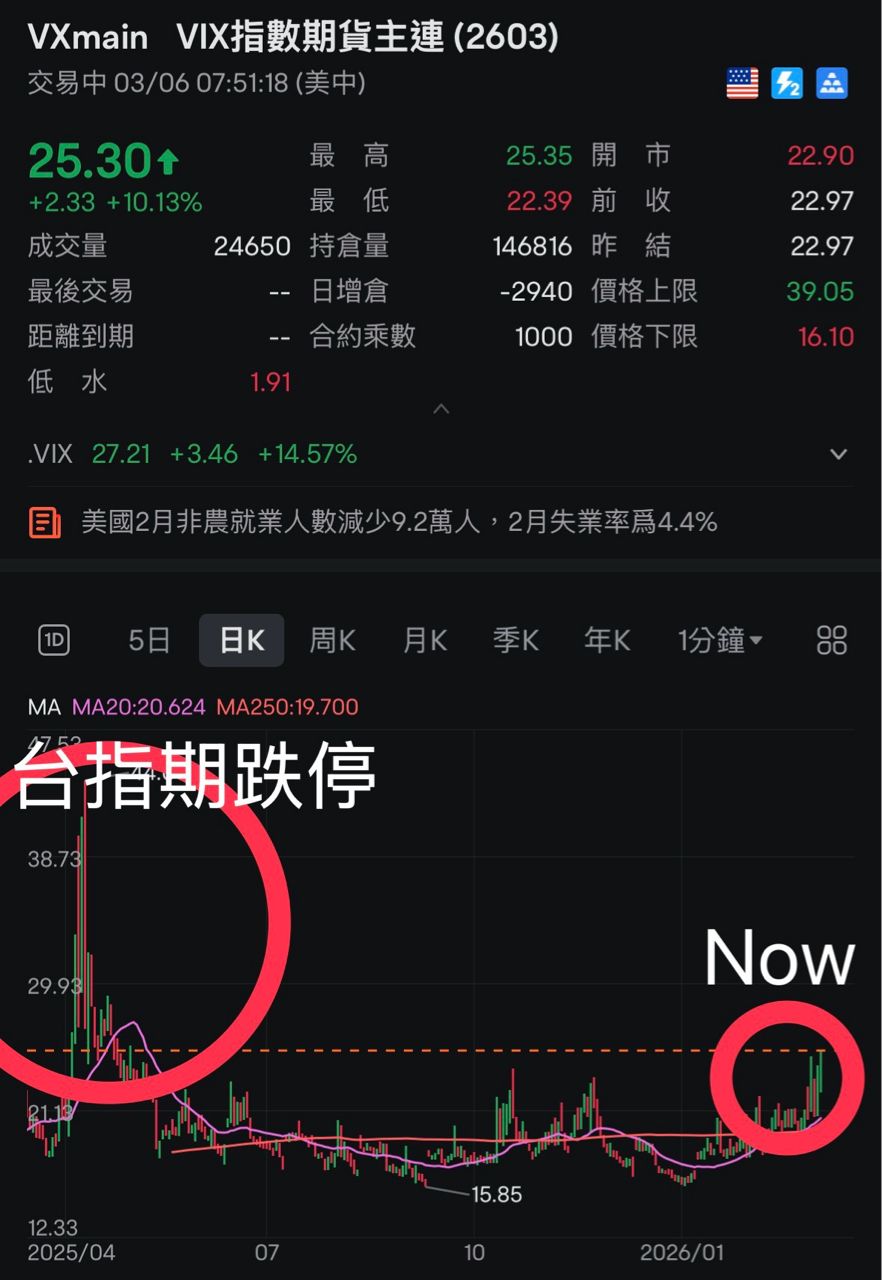
Task: Collapse the quote details with the up chevron
Action: click(x=441, y=408)
